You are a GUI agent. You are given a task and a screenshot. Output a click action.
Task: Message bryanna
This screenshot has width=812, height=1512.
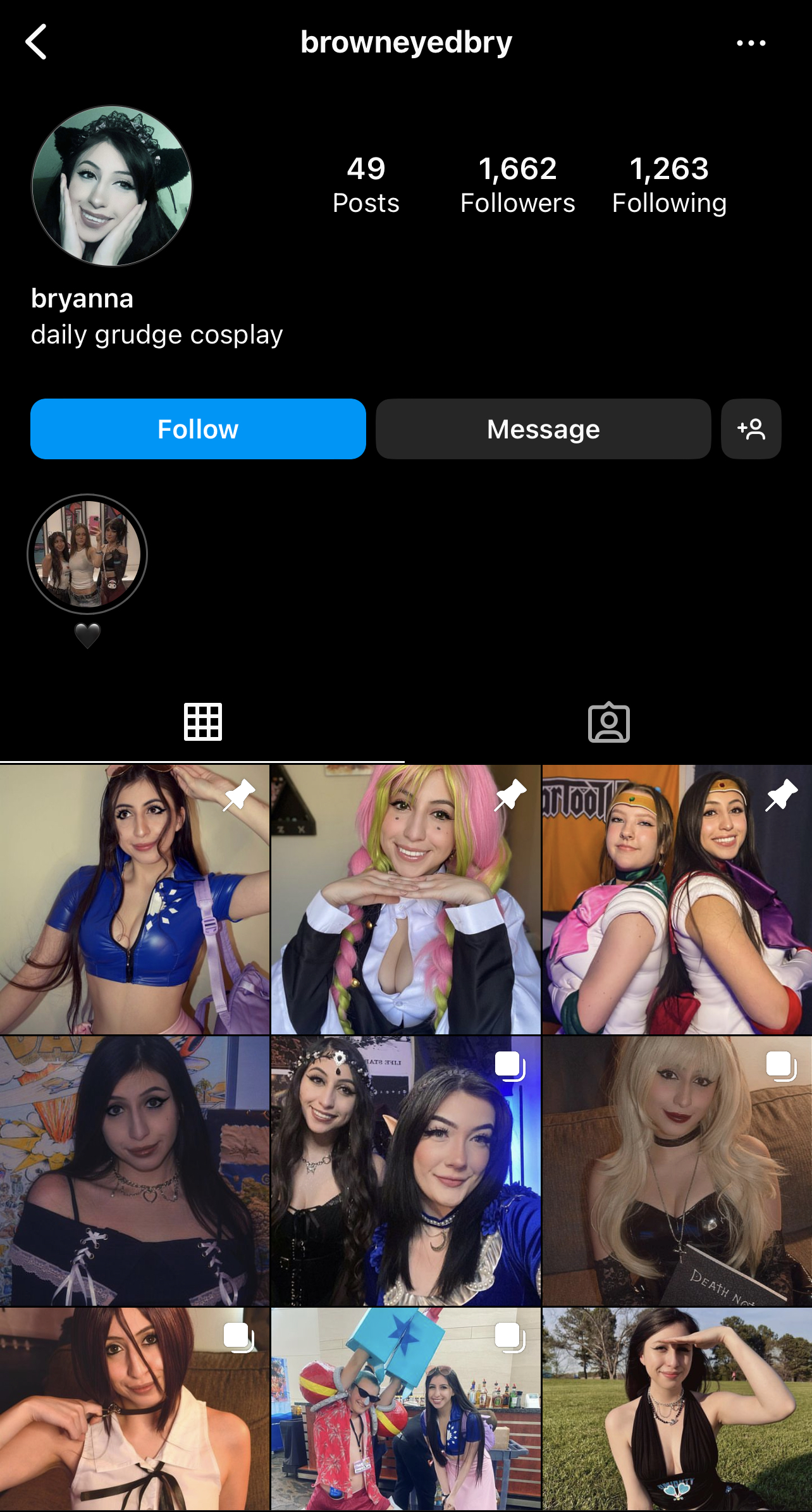543,429
